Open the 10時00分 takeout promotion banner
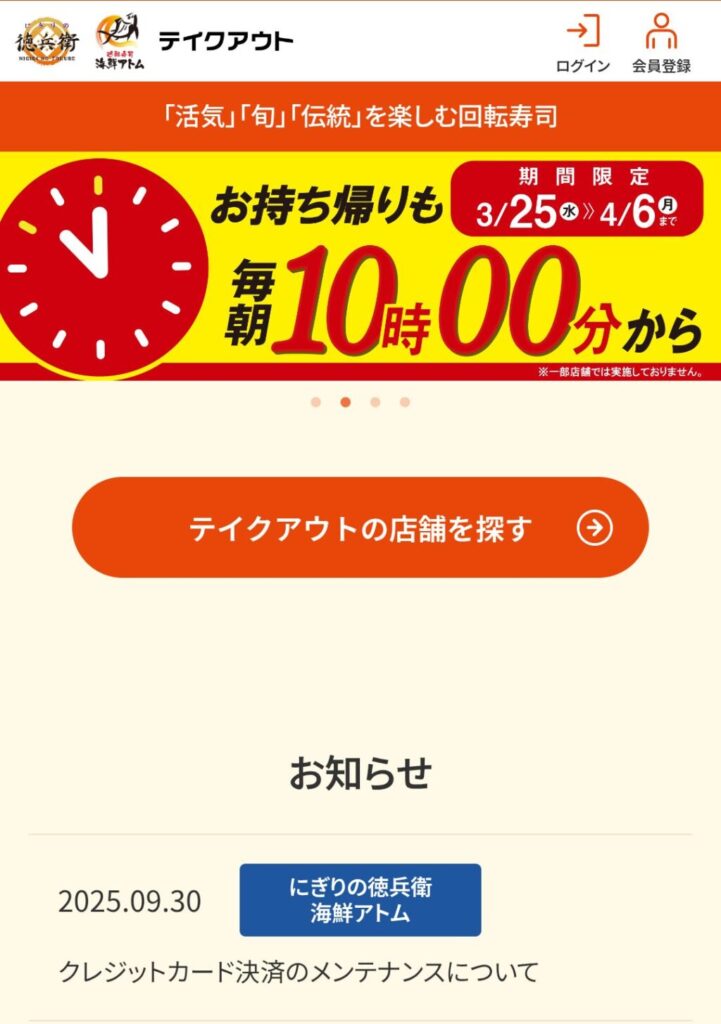The width and height of the screenshot is (721, 1024). (360, 265)
